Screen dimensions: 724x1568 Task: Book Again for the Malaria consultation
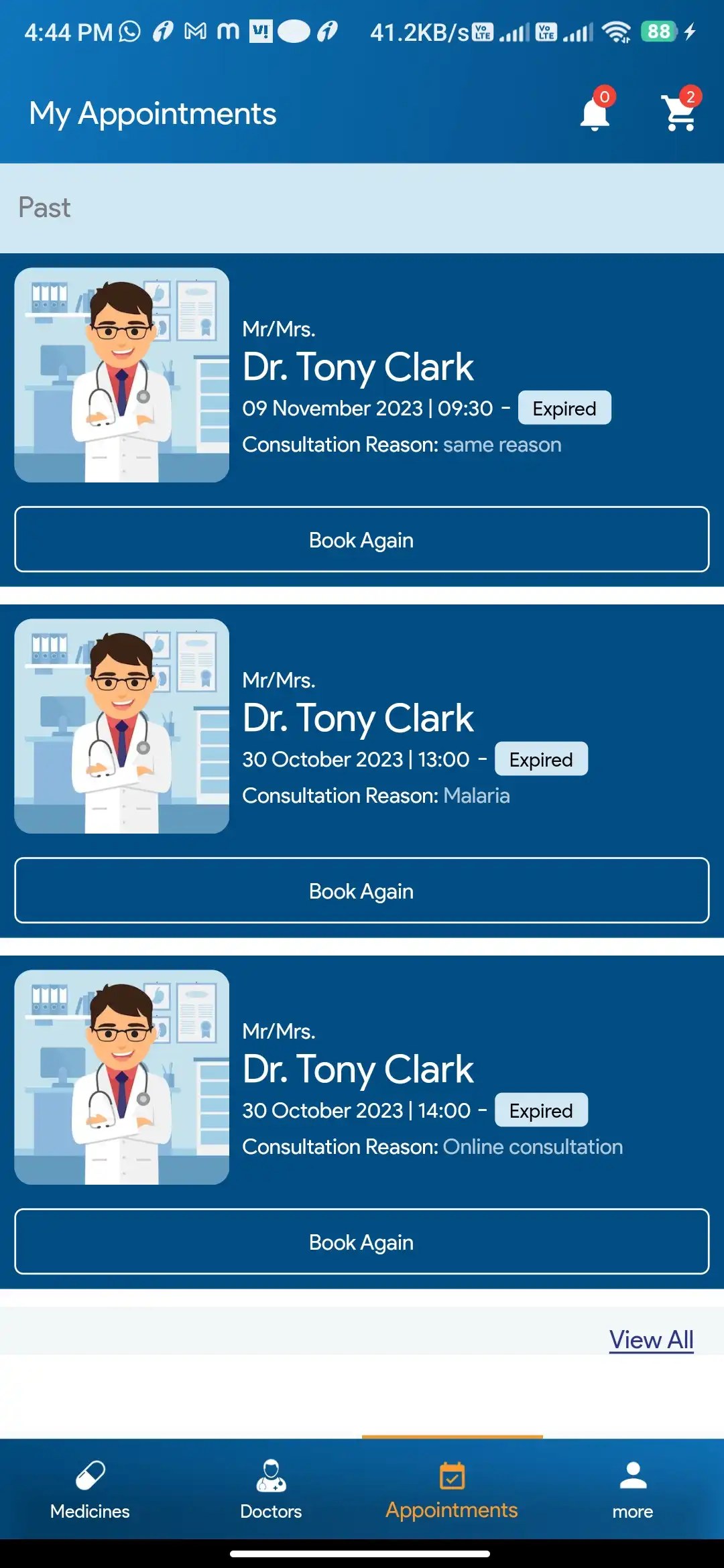point(361,891)
